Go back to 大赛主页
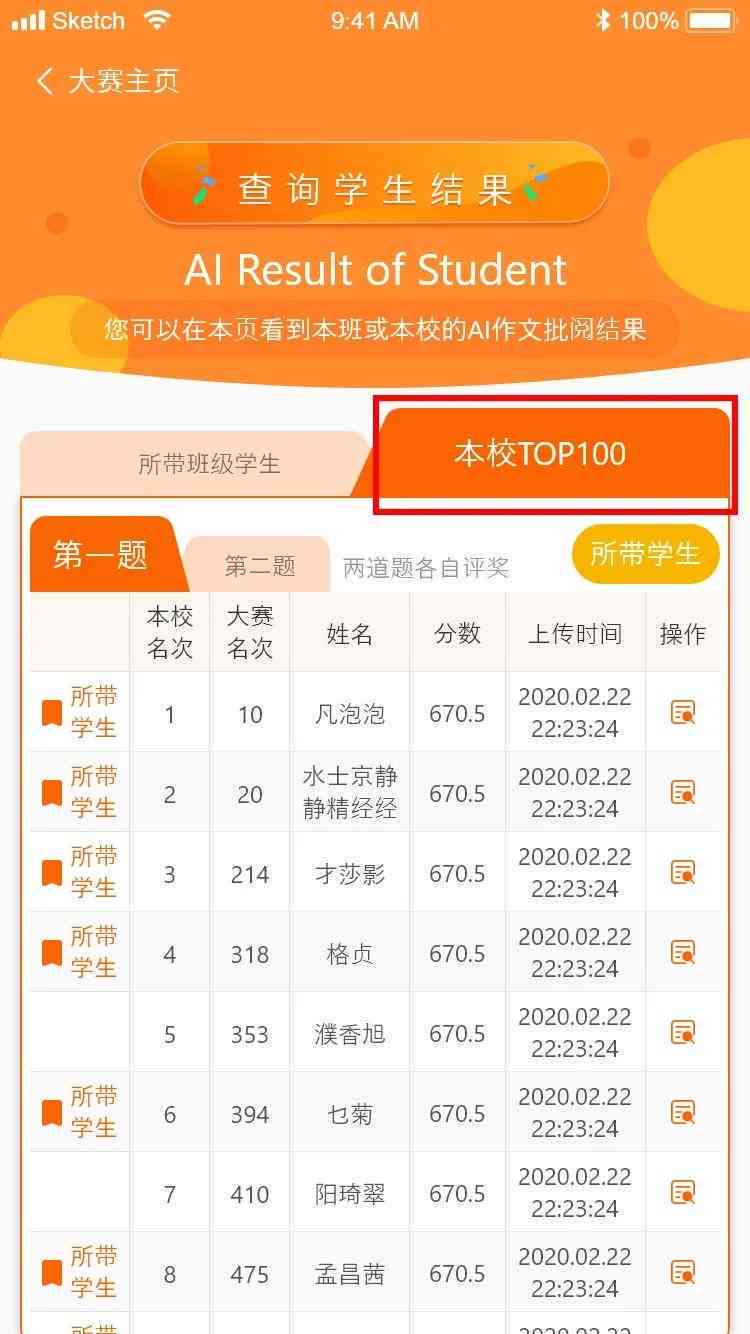The height and width of the screenshot is (1334, 750). coord(108,81)
